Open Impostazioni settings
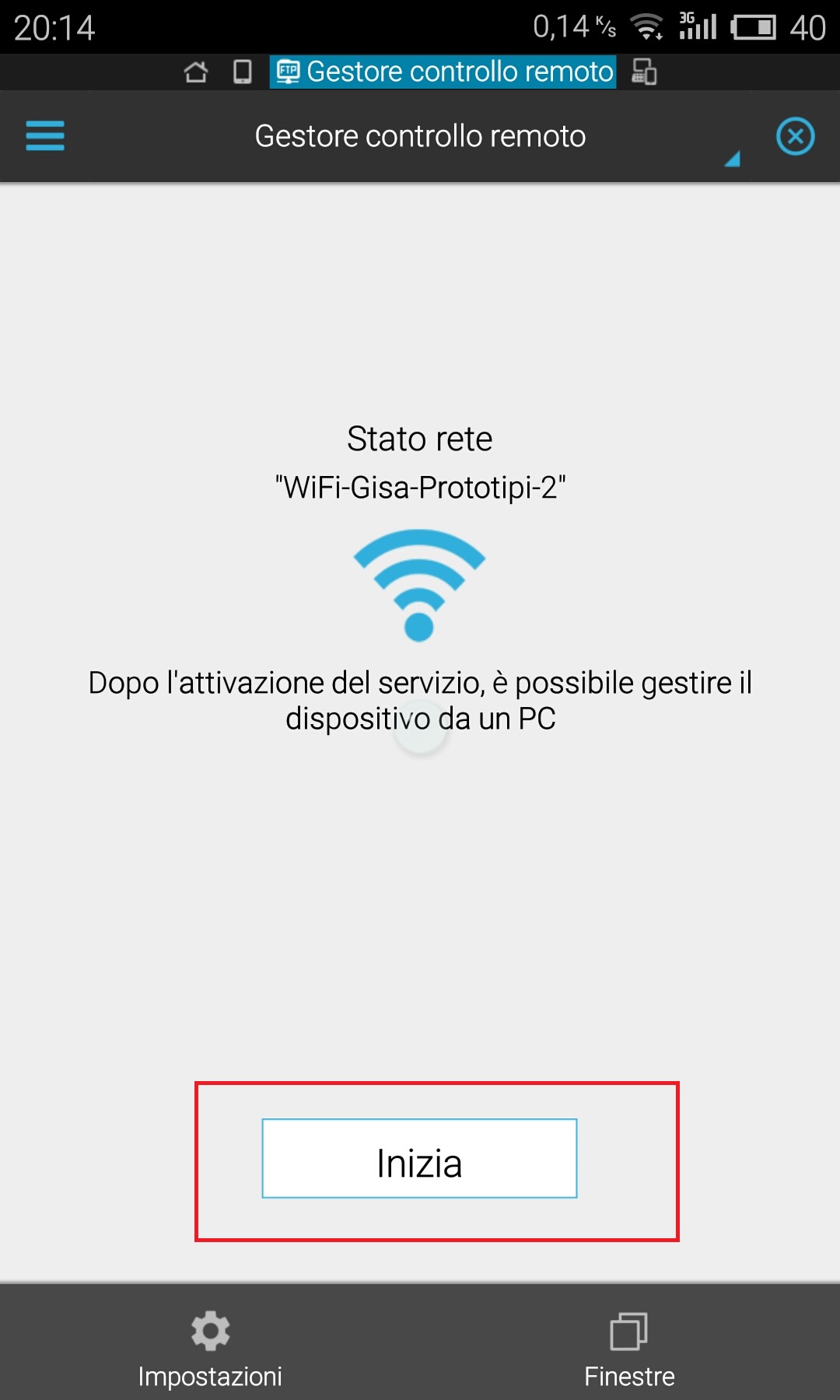 tap(210, 1349)
